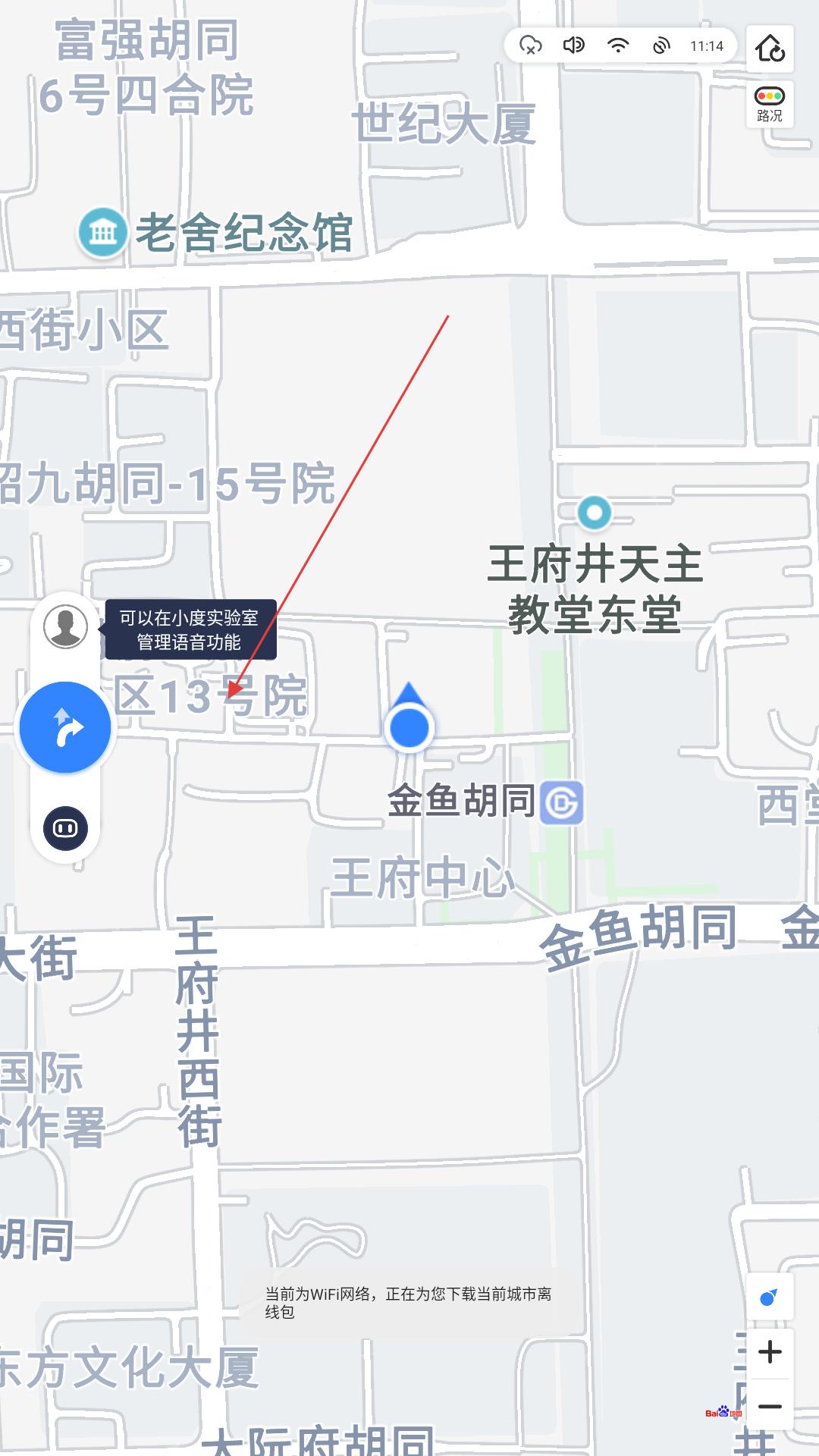Select the 王府井天主教堂东堂 map marker
This screenshot has width=819, height=1456.
(x=595, y=513)
